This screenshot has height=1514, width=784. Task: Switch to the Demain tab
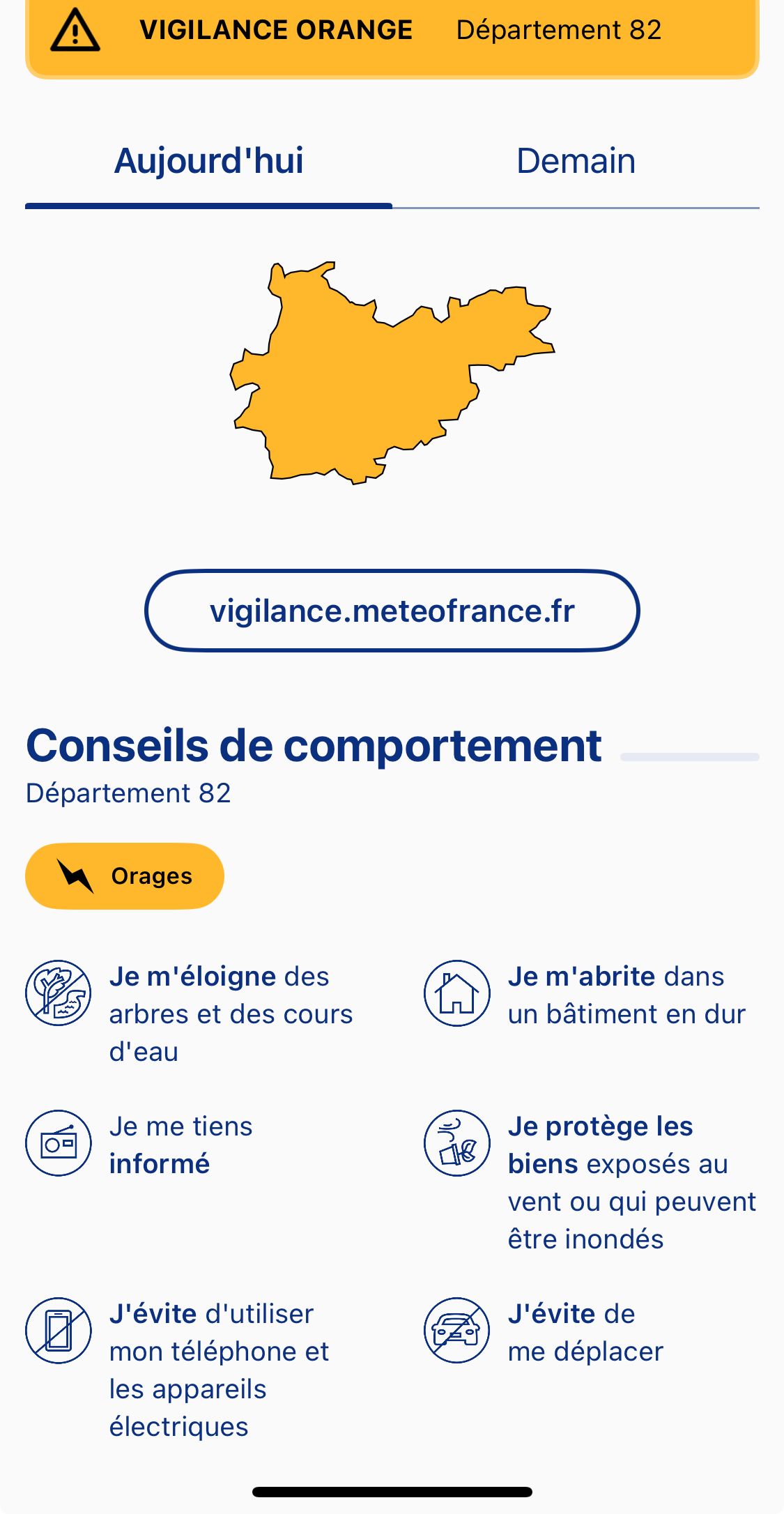576,162
